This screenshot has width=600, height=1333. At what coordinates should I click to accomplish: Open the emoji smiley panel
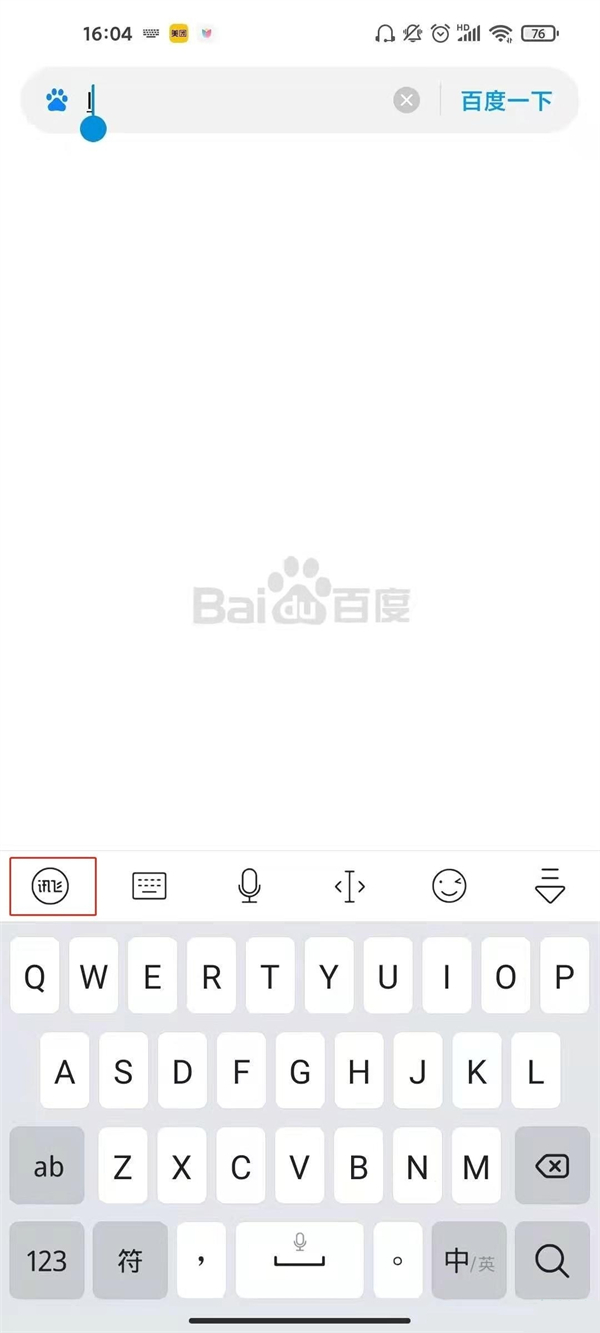450,886
